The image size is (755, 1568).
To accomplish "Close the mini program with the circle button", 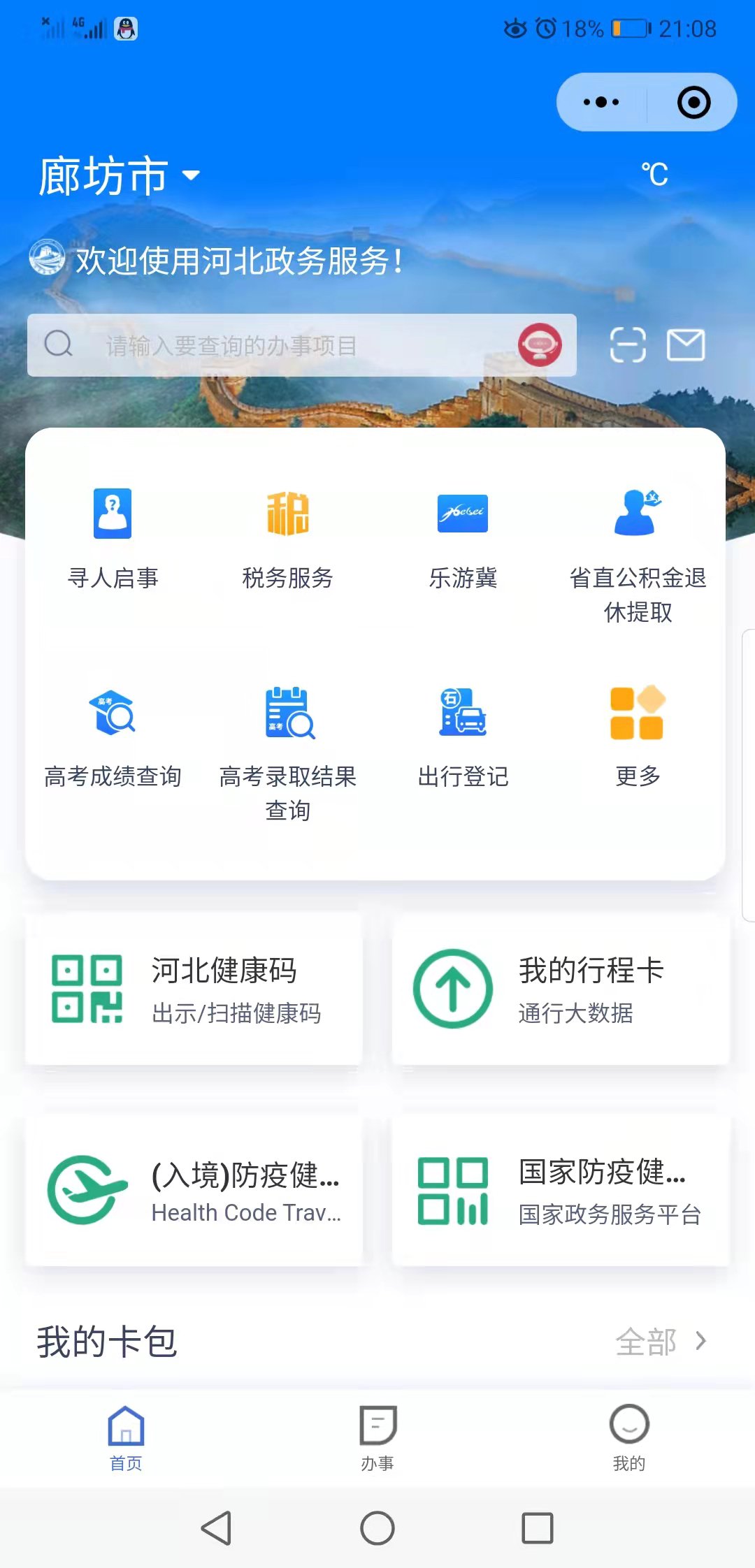I will pyautogui.click(x=693, y=103).
